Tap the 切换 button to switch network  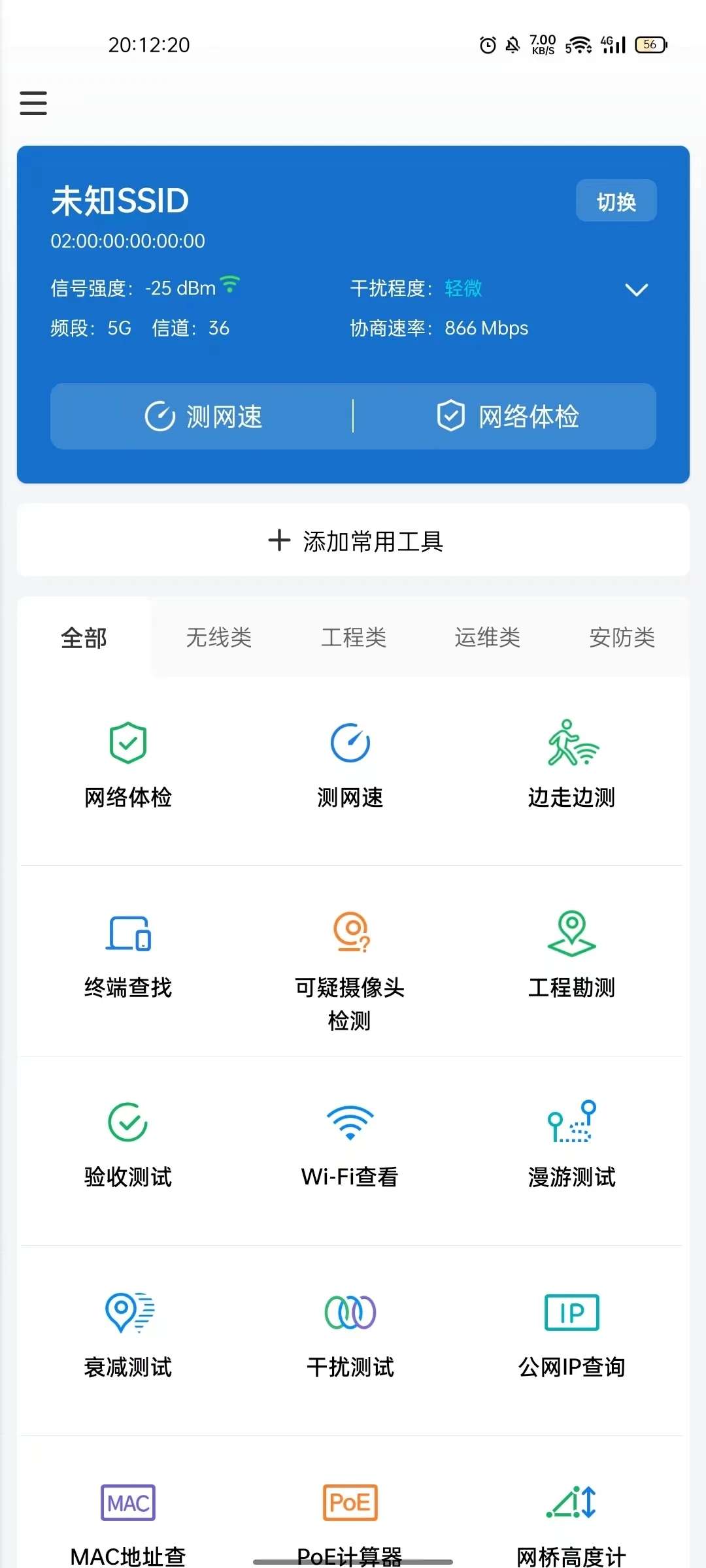point(616,201)
